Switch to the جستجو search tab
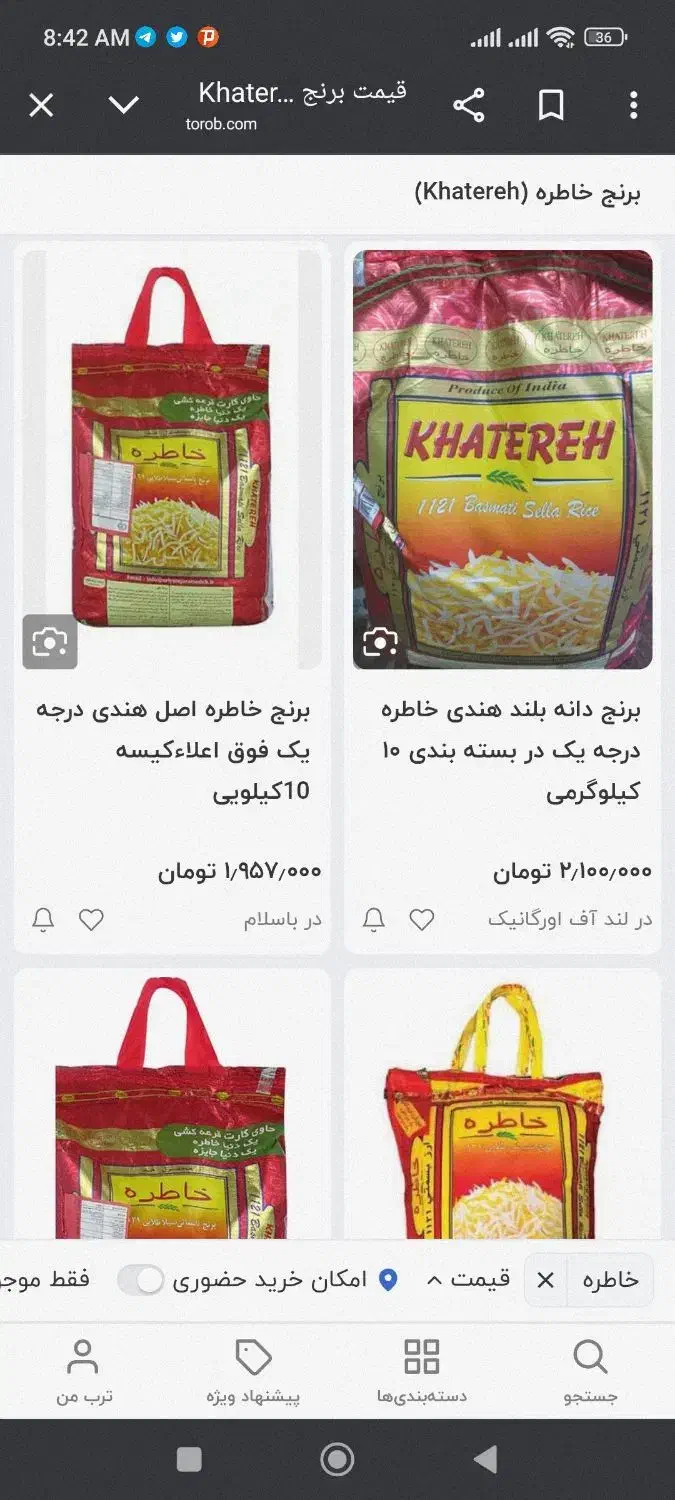Screen dimensions: 675x1500 click(x=590, y=1371)
